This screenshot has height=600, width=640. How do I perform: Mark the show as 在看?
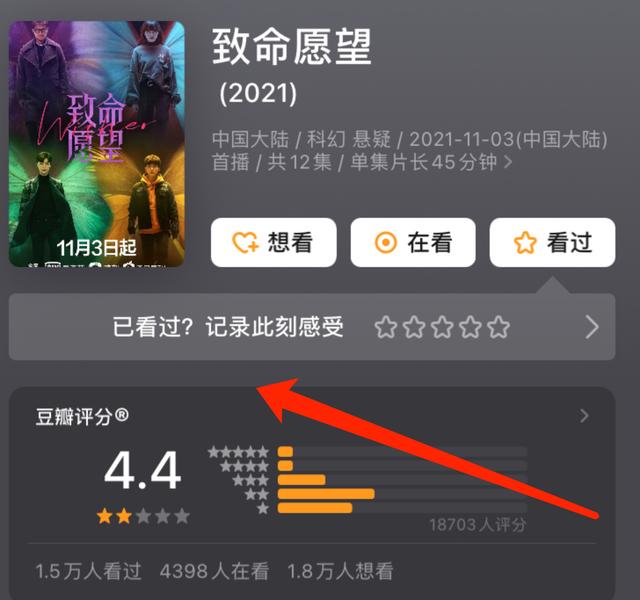[412, 243]
